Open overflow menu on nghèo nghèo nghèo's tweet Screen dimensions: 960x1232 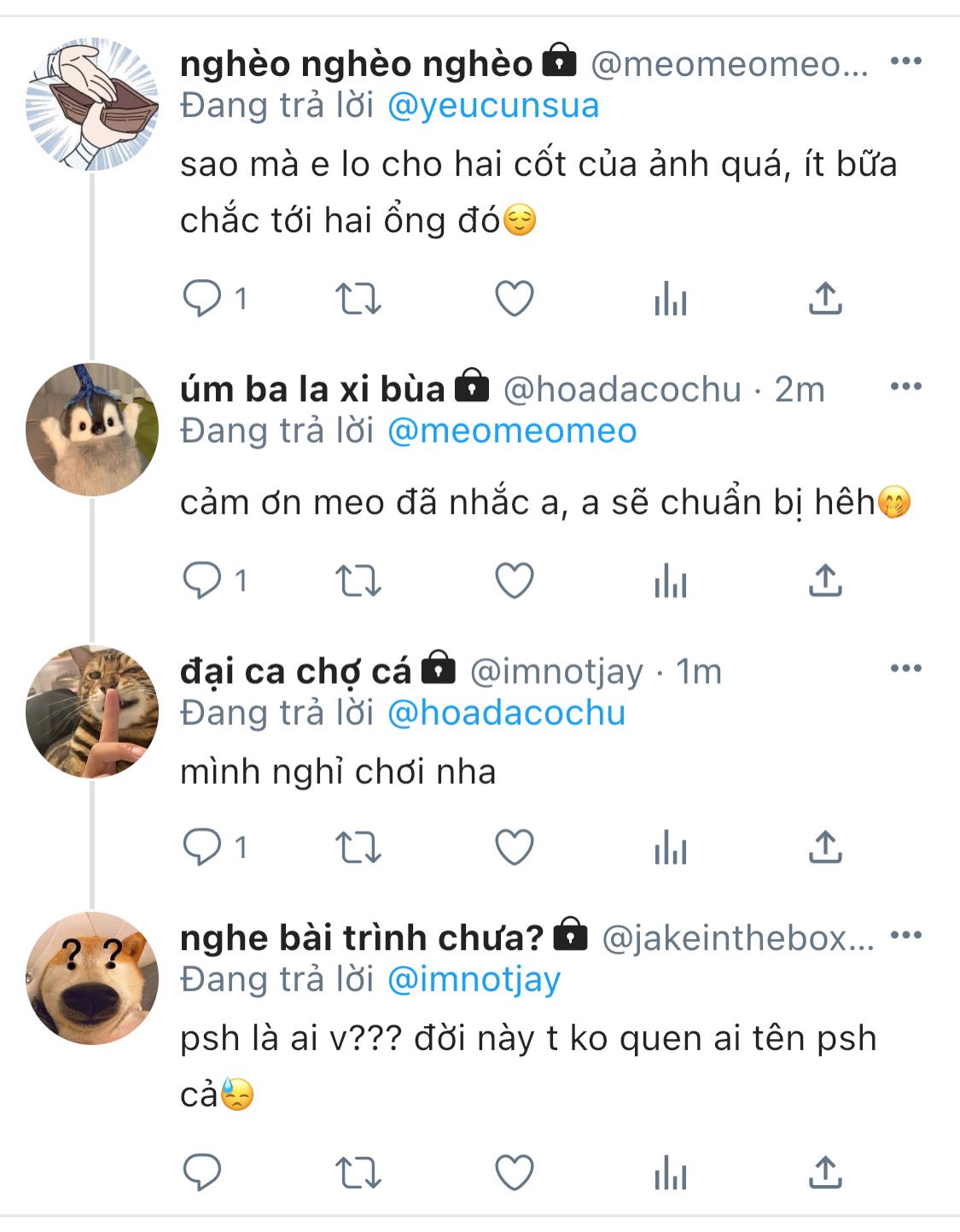905,61
